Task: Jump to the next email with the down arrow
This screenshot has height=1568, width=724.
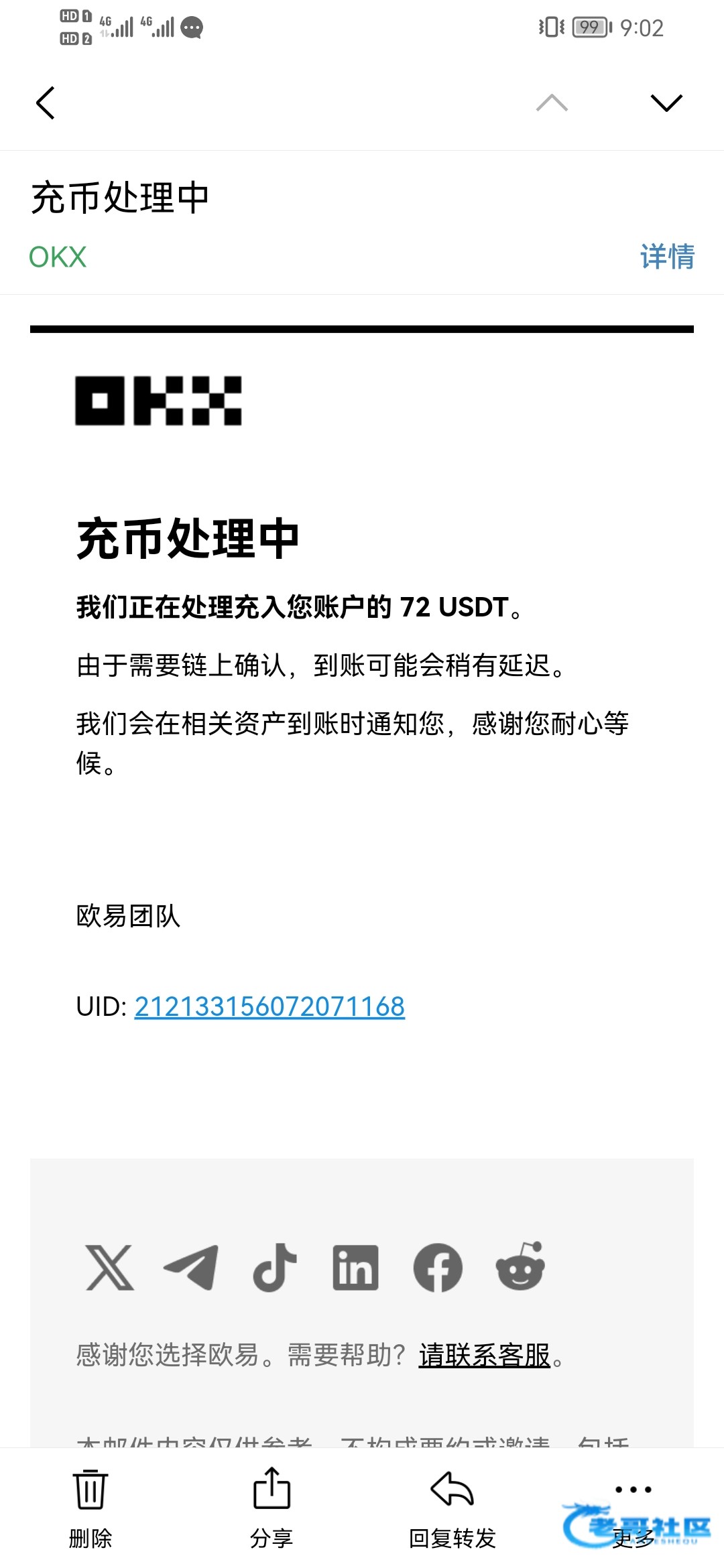Action: [x=666, y=103]
